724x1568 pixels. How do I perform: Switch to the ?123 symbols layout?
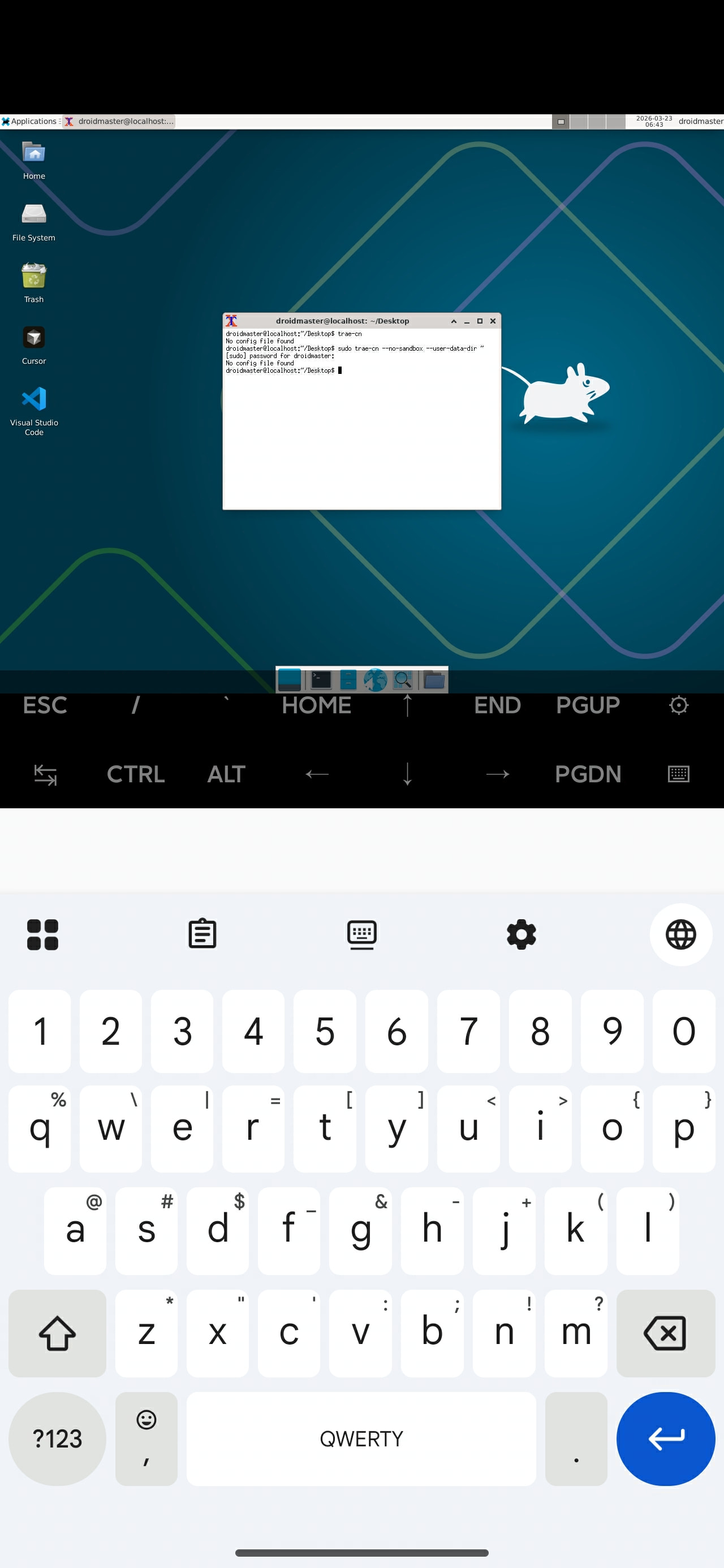[57, 1438]
